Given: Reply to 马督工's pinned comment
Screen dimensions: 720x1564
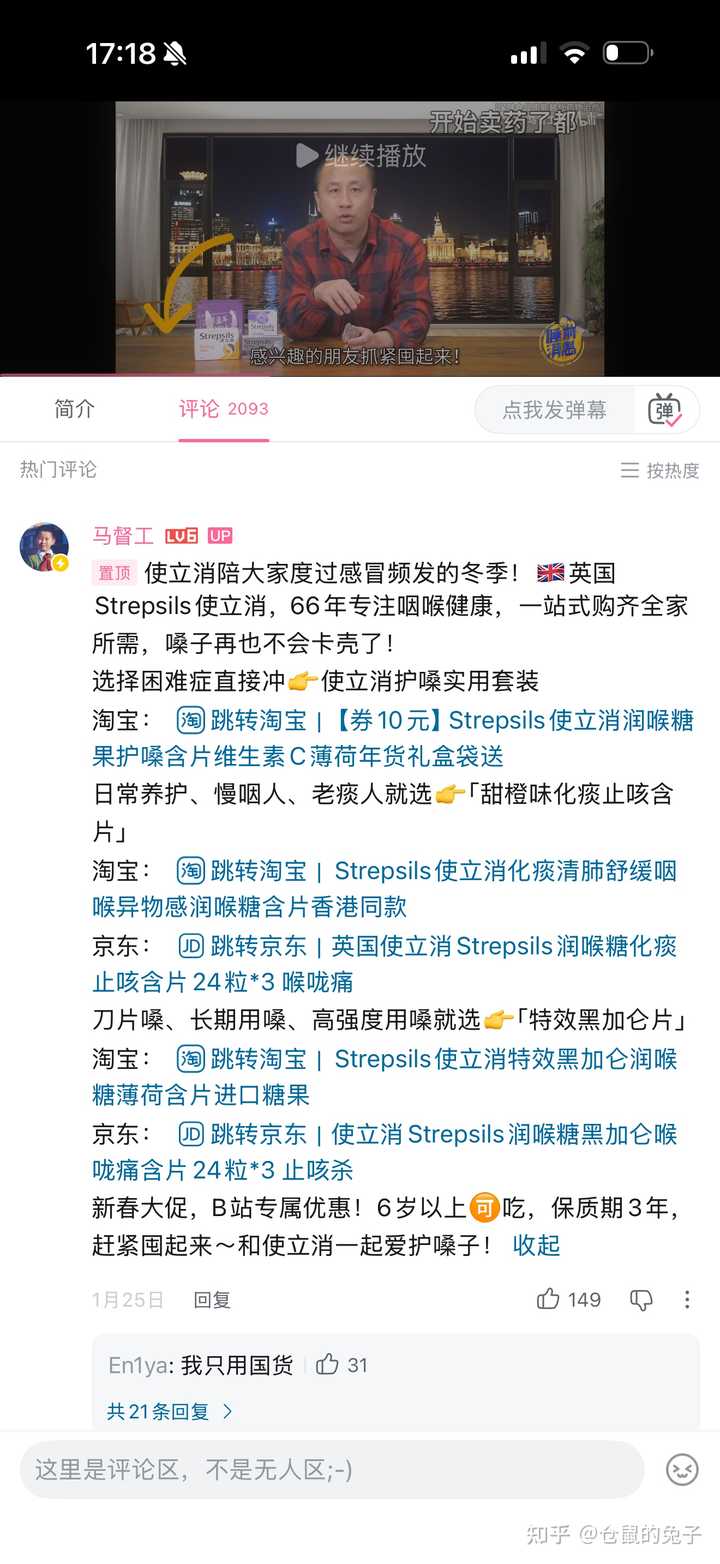Looking at the screenshot, I should [x=212, y=1300].
